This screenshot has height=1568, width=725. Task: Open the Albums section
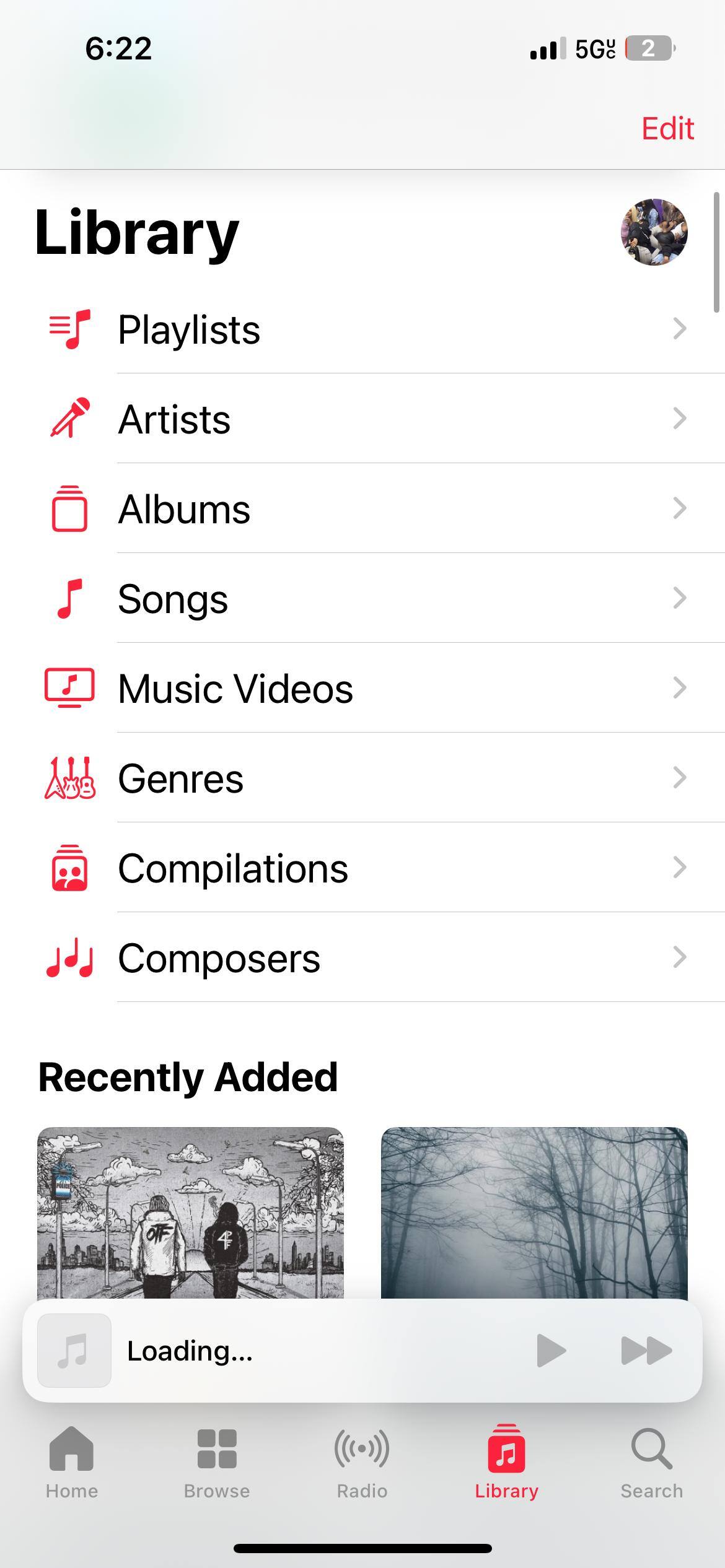coord(372,509)
